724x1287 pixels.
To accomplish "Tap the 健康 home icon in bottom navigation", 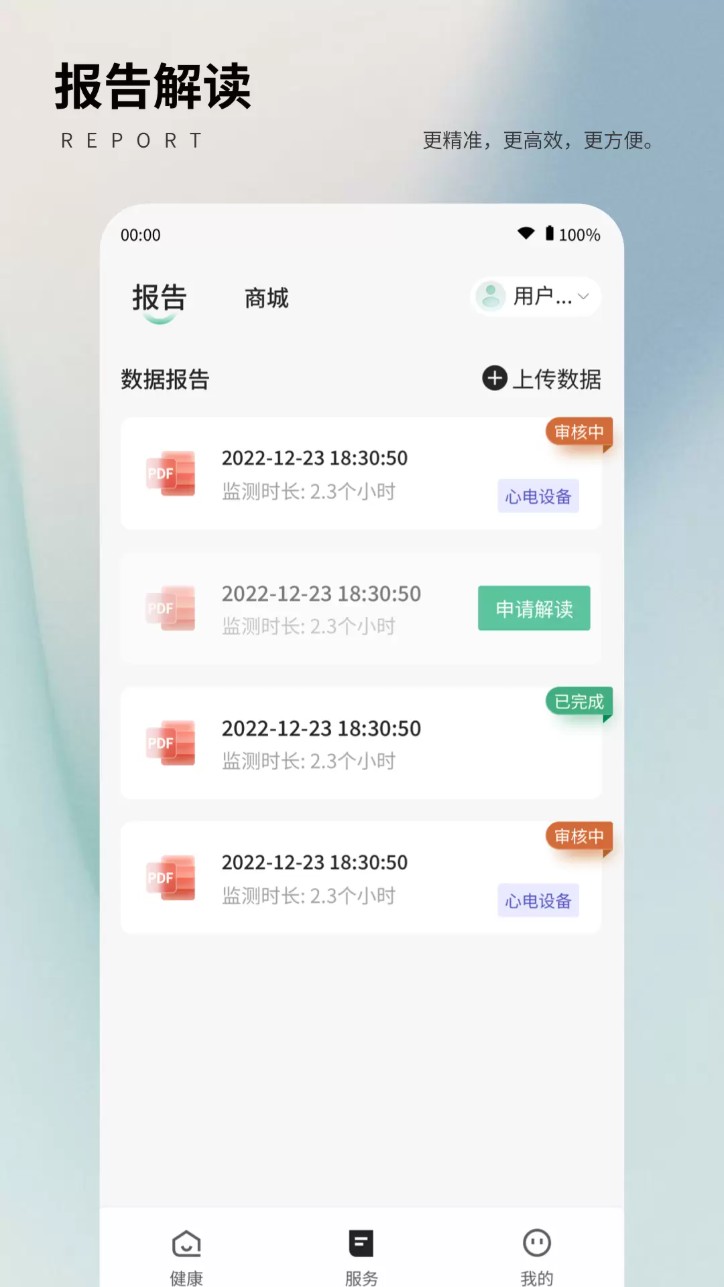I will tap(186, 1242).
